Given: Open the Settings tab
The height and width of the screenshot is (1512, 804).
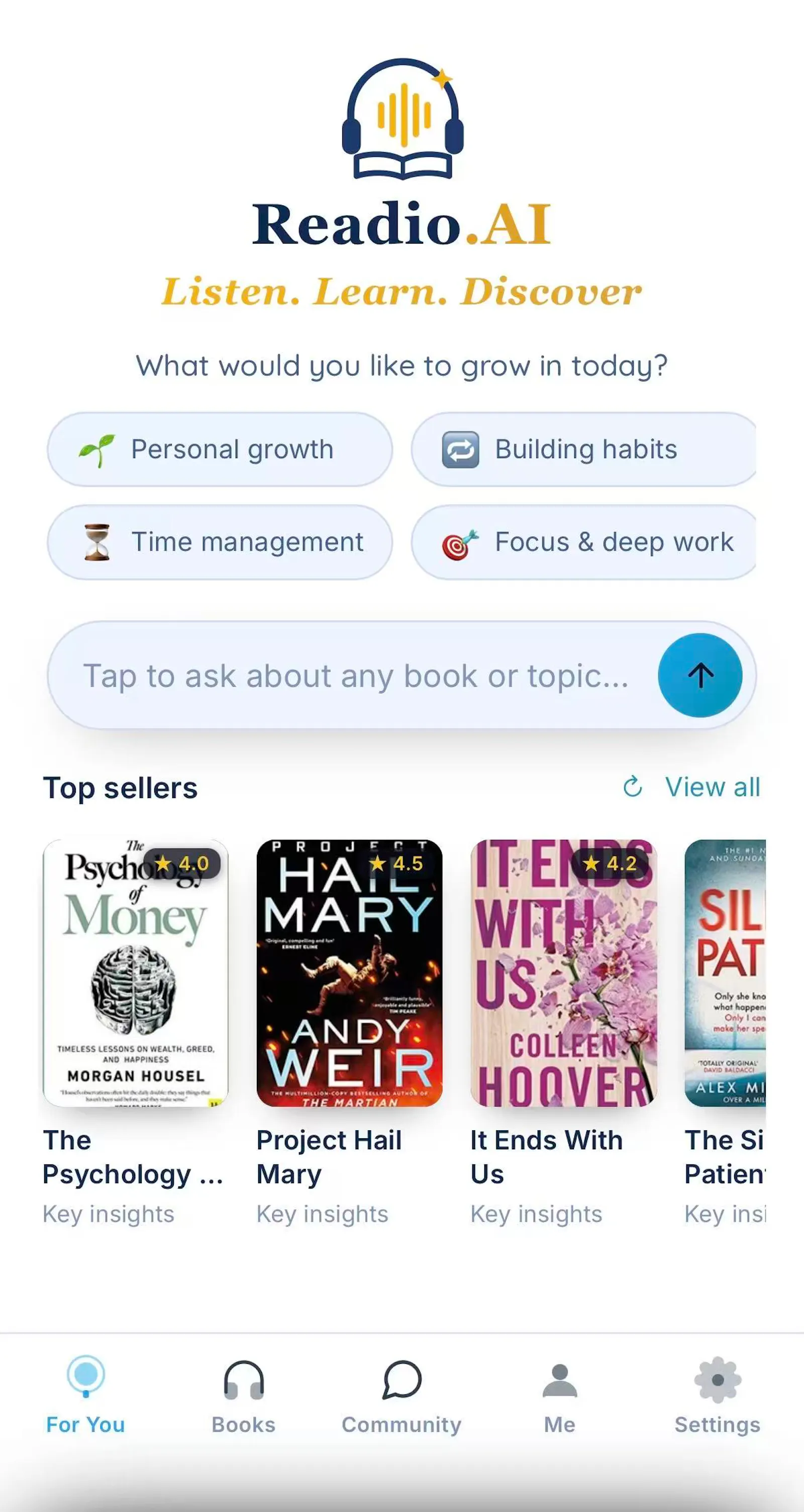Looking at the screenshot, I should pyautogui.click(x=718, y=1396).
